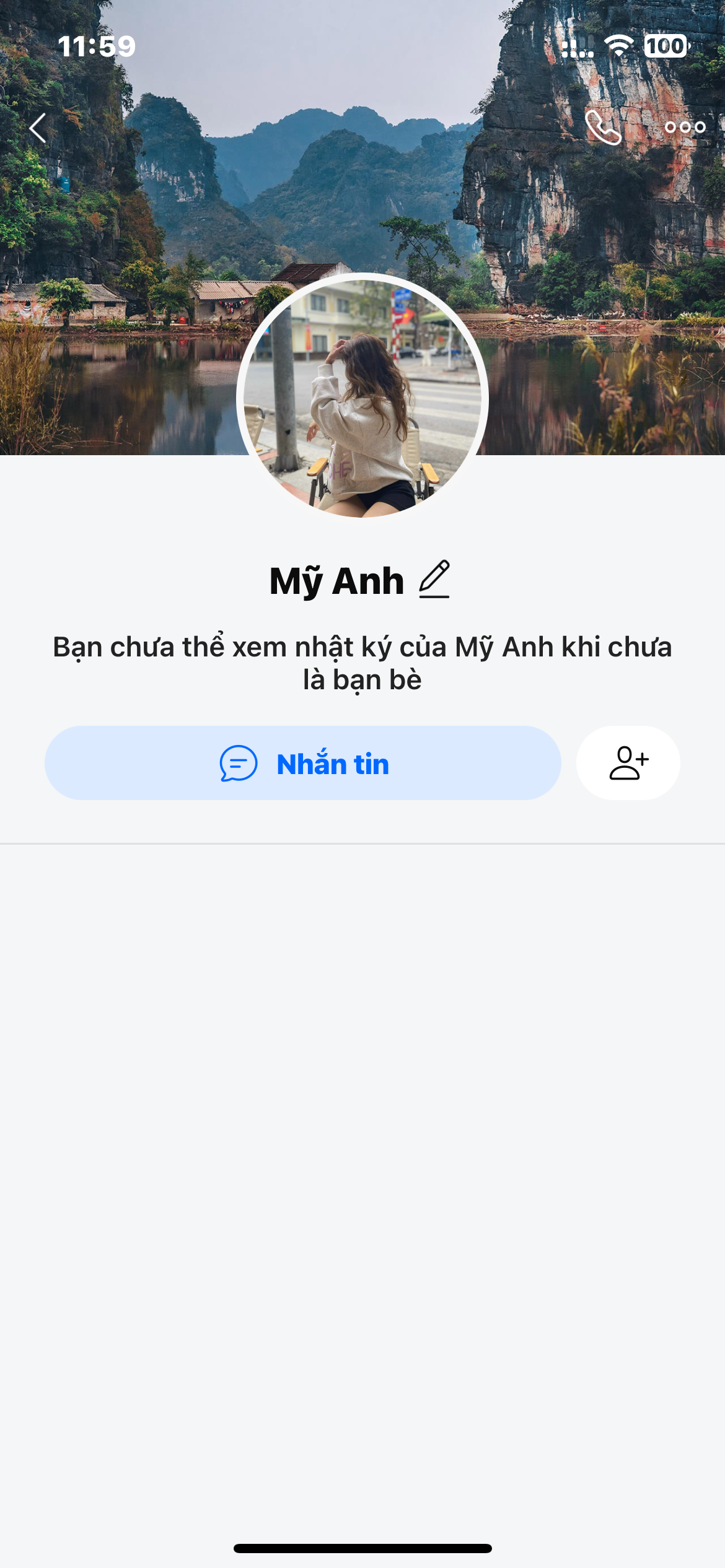Screen dimensions: 725x1568
Task: View Mỹ Anh's profile picture
Action: pos(362,398)
